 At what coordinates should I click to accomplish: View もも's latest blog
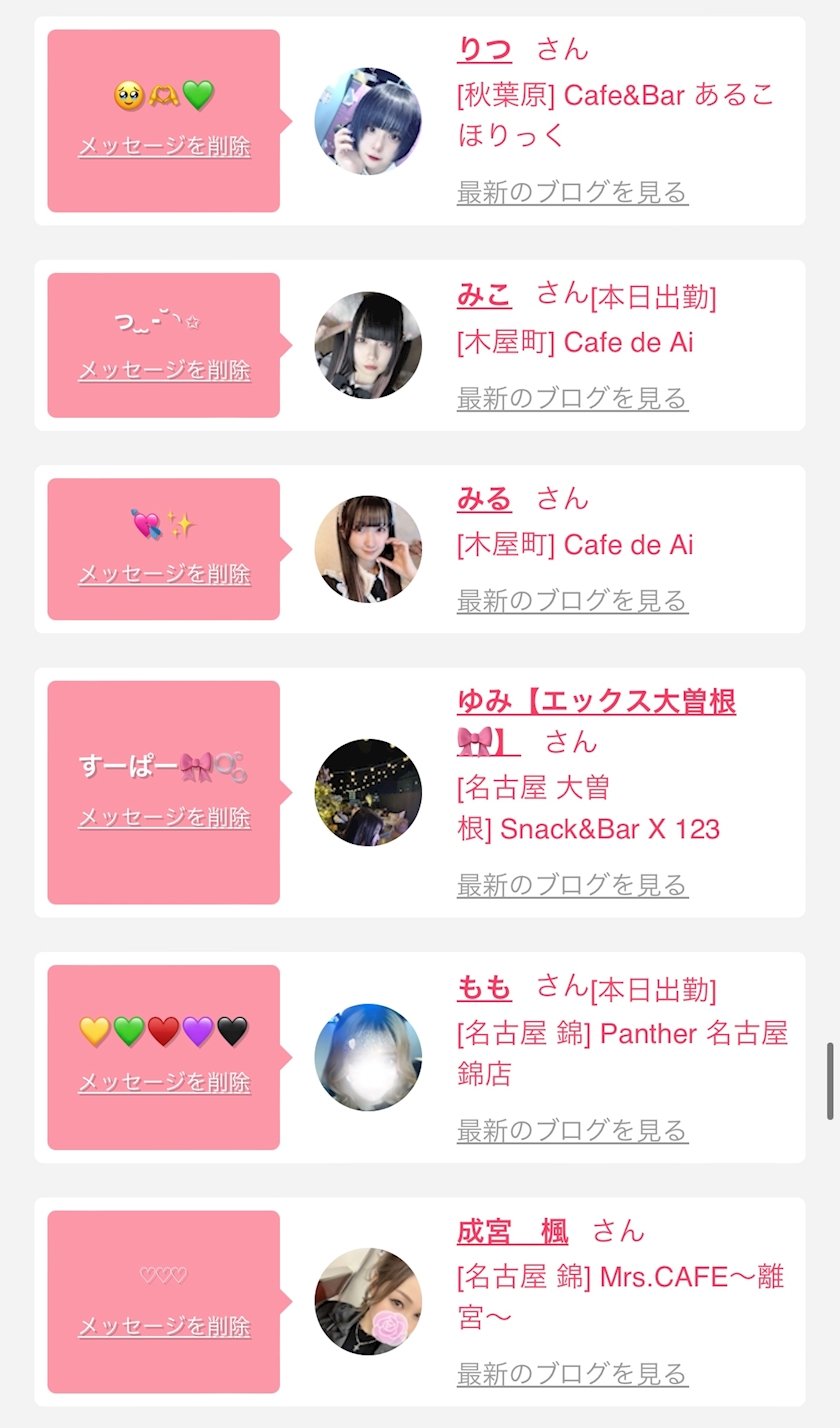pos(573,1130)
